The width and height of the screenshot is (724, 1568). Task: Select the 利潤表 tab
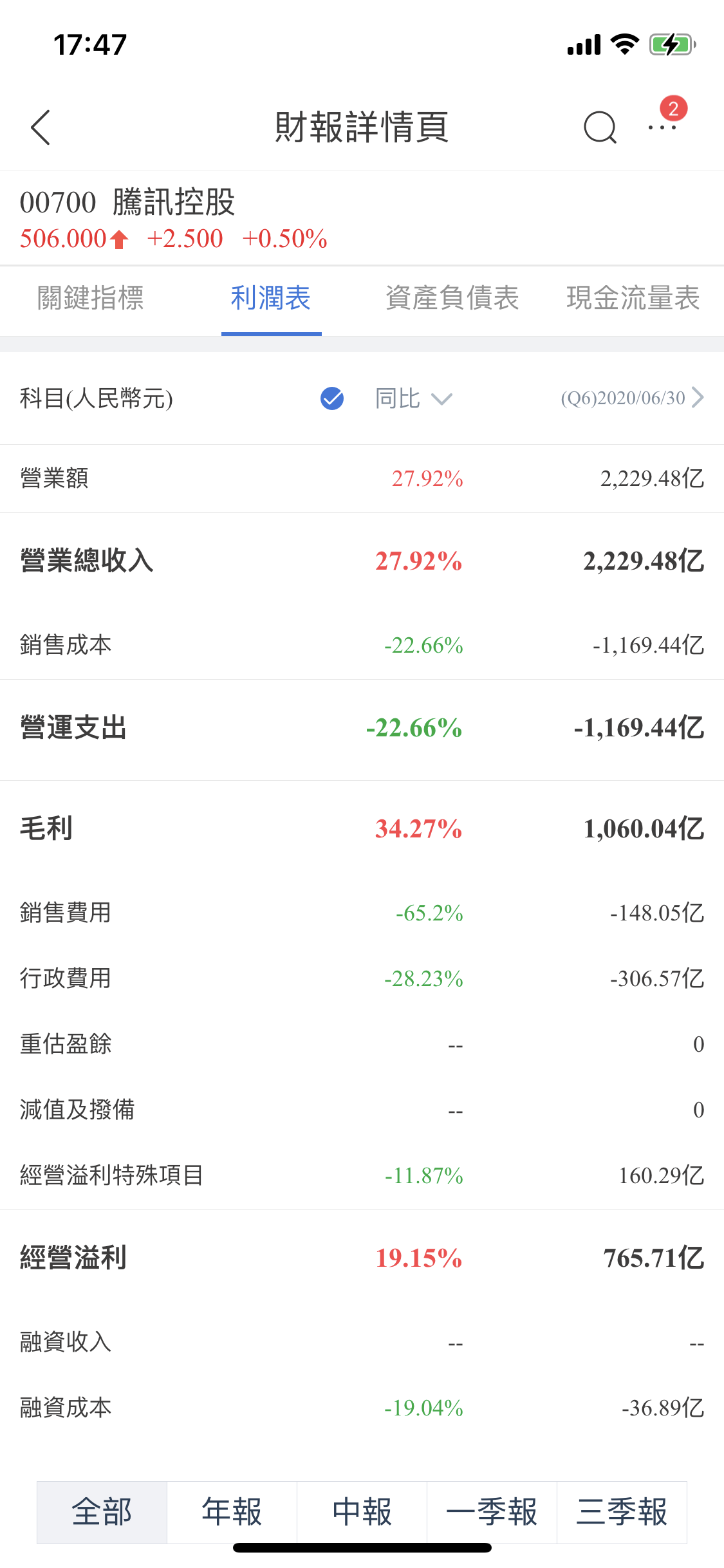271,298
